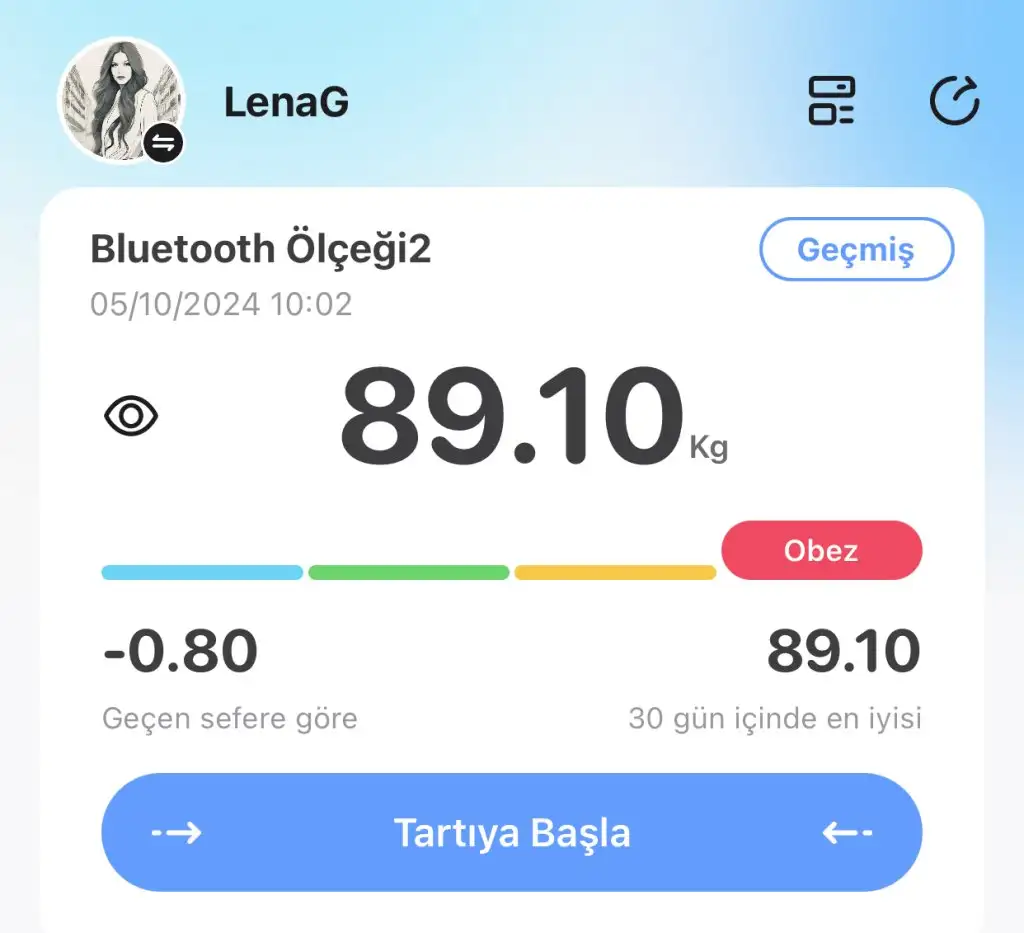This screenshot has width=1024, height=933.
Task: Hide the weight with the eye icon
Action: [131, 416]
